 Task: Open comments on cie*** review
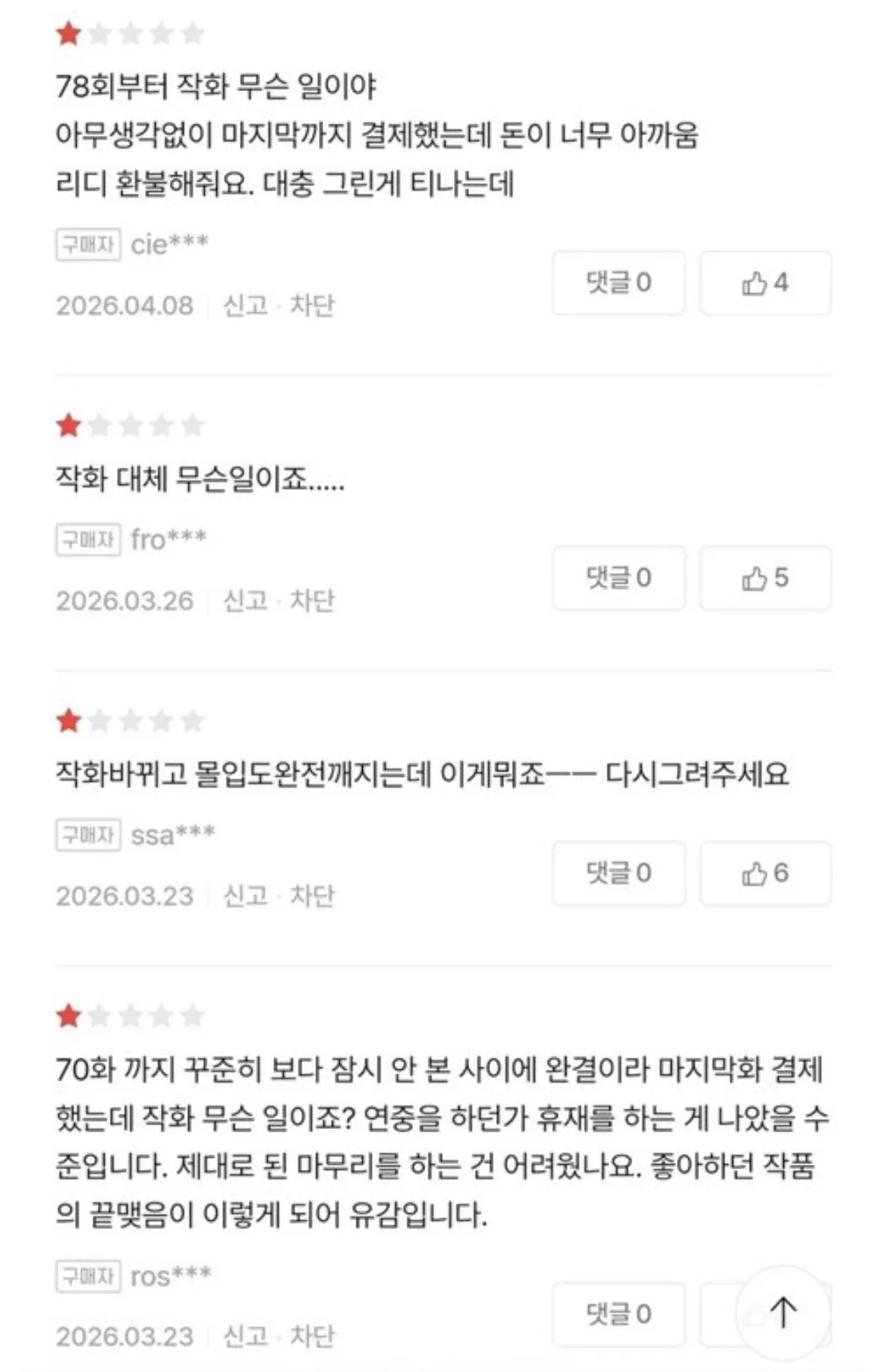point(618,283)
